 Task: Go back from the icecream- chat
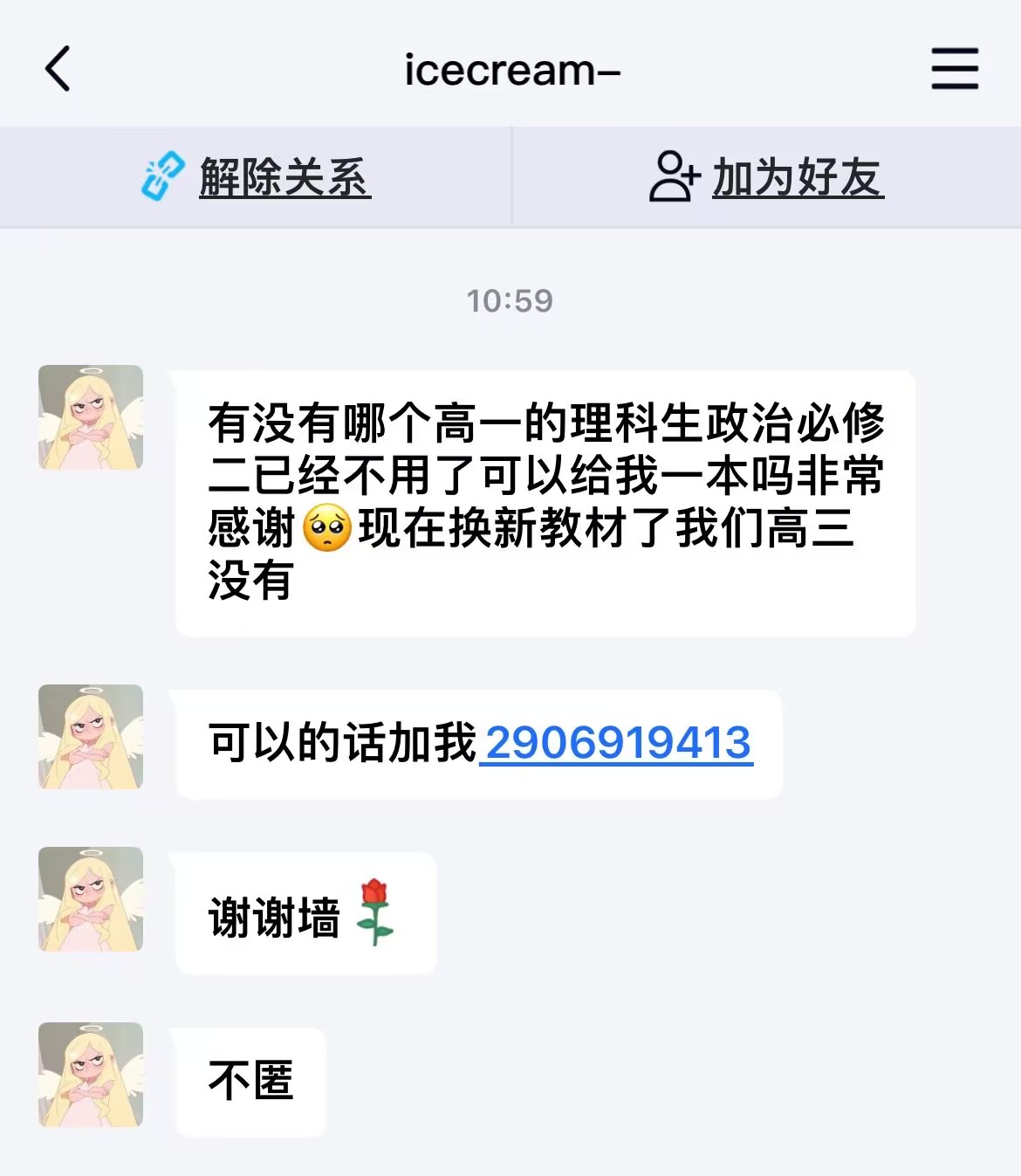[58, 70]
